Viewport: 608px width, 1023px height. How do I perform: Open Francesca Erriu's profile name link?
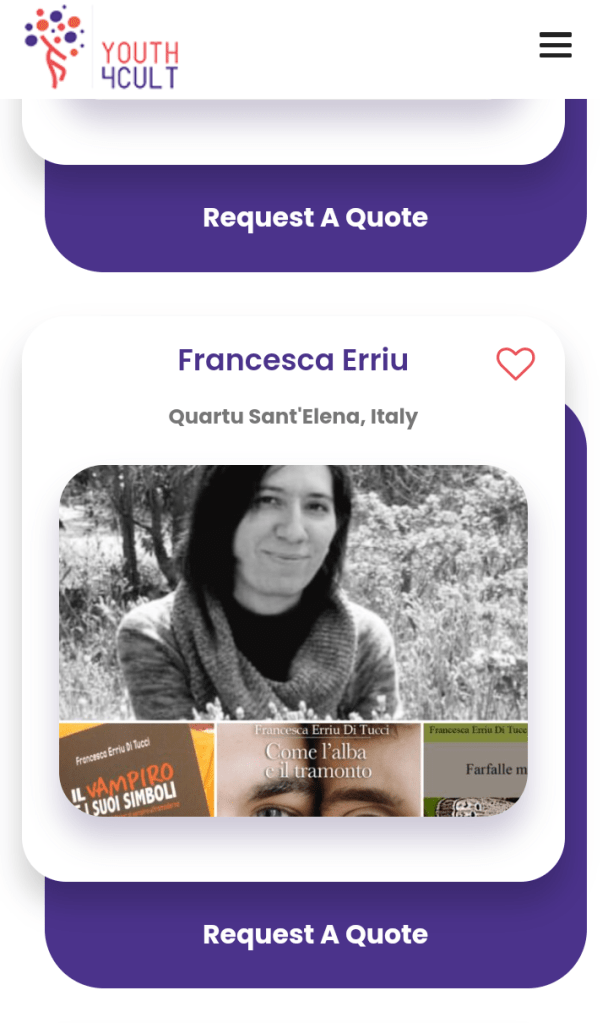pyautogui.click(x=293, y=360)
